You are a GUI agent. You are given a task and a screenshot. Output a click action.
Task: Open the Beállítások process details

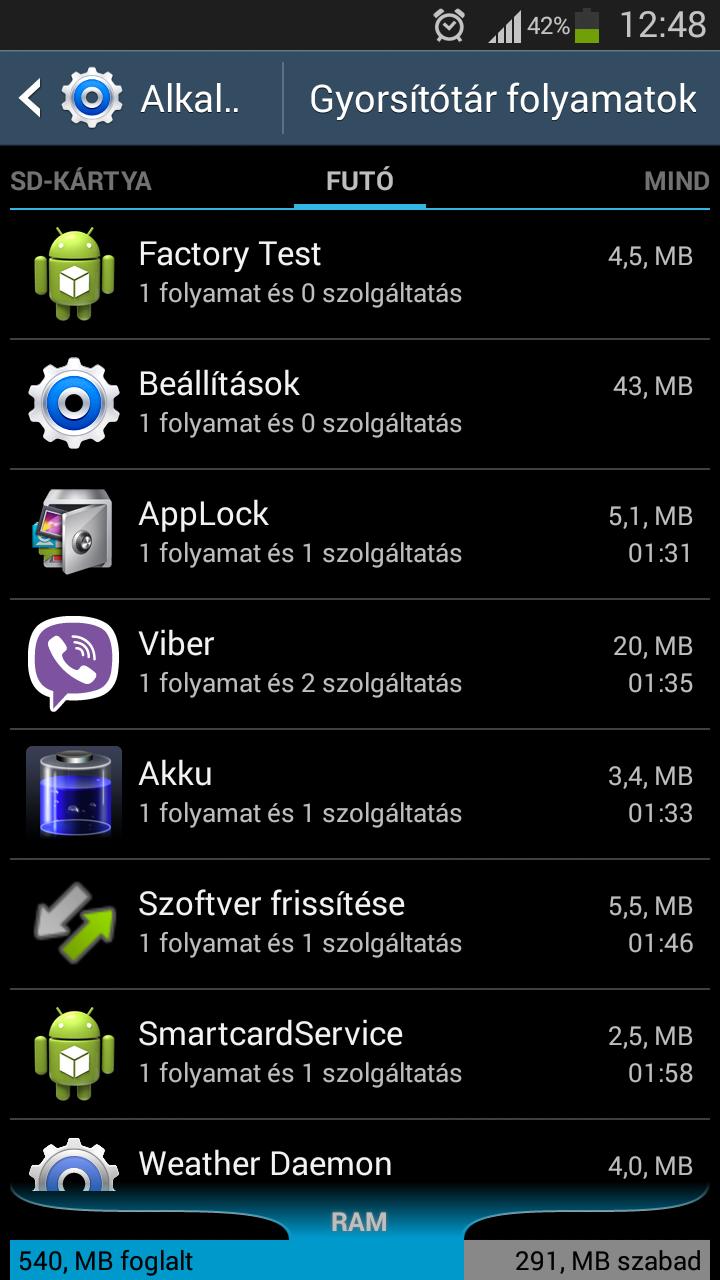(360, 404)
